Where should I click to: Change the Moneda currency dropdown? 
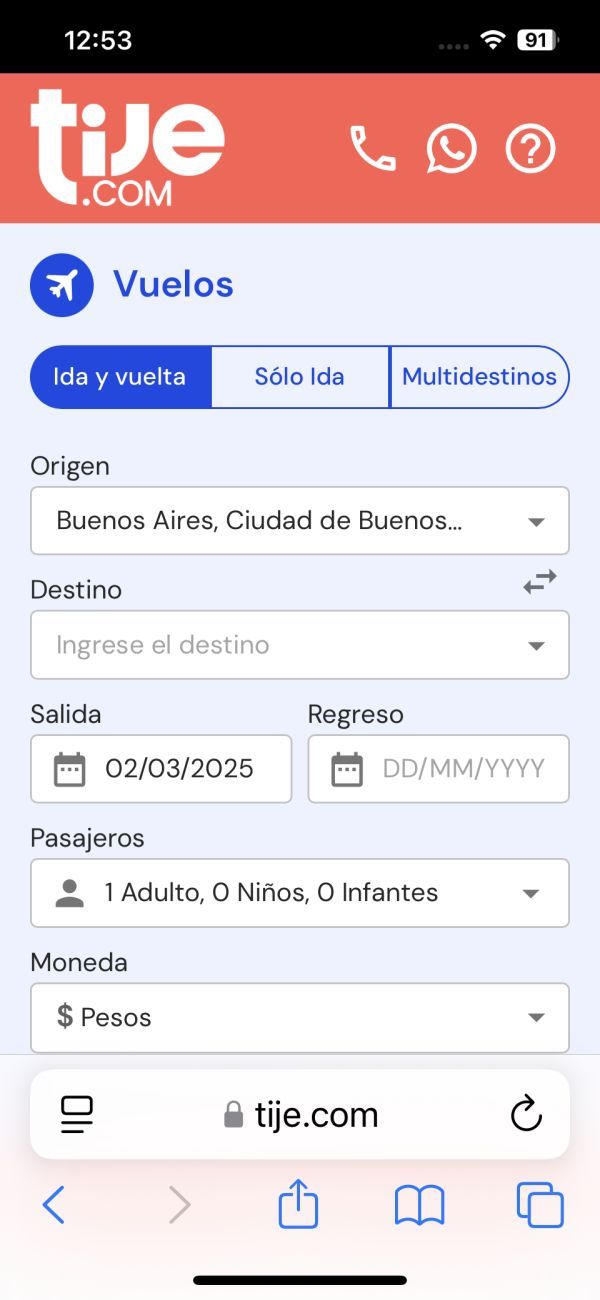pos(300,1017)
